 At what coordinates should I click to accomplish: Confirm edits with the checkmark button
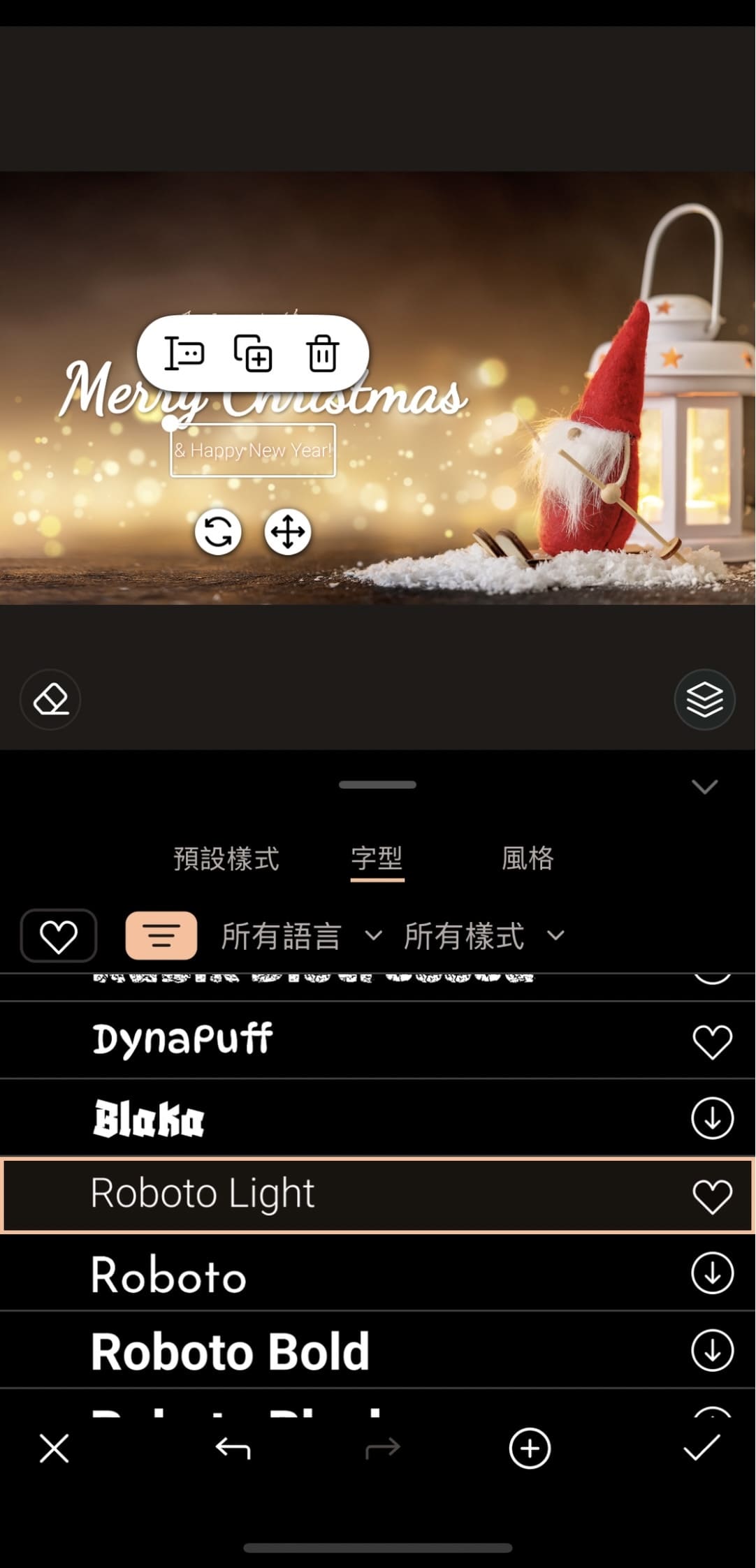702,1447
